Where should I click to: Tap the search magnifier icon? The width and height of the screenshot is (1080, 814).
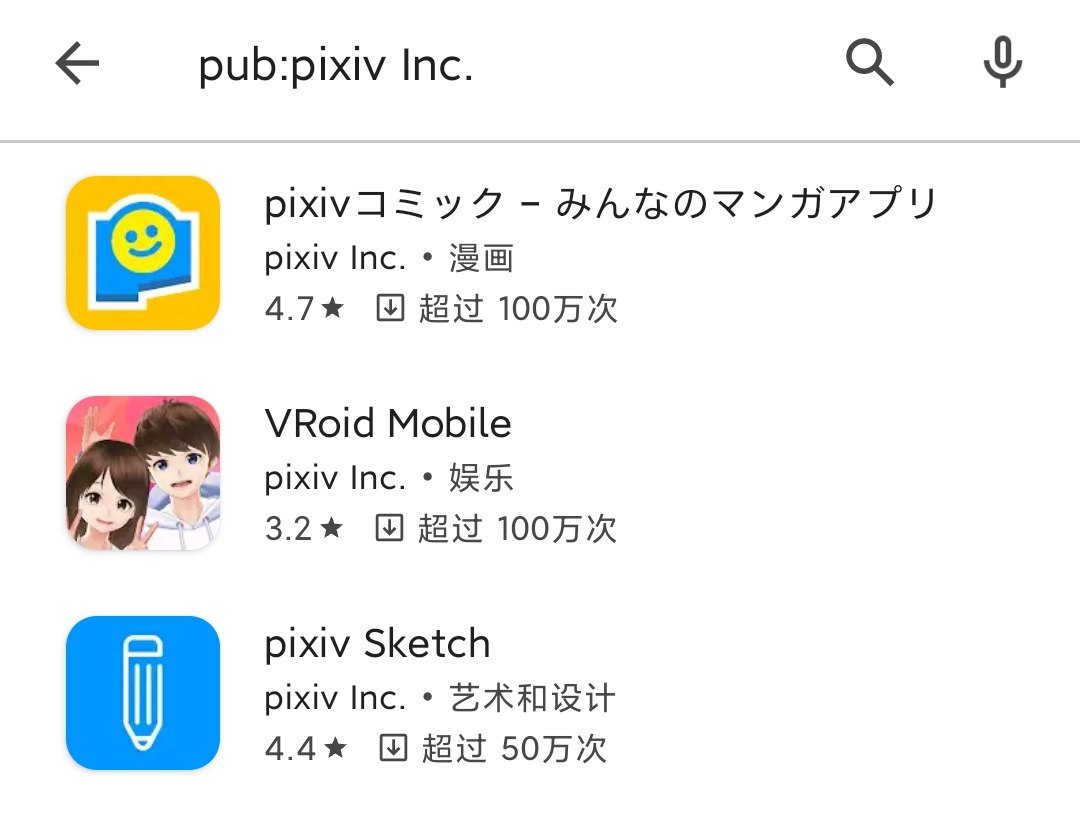(x=869, y=64)
